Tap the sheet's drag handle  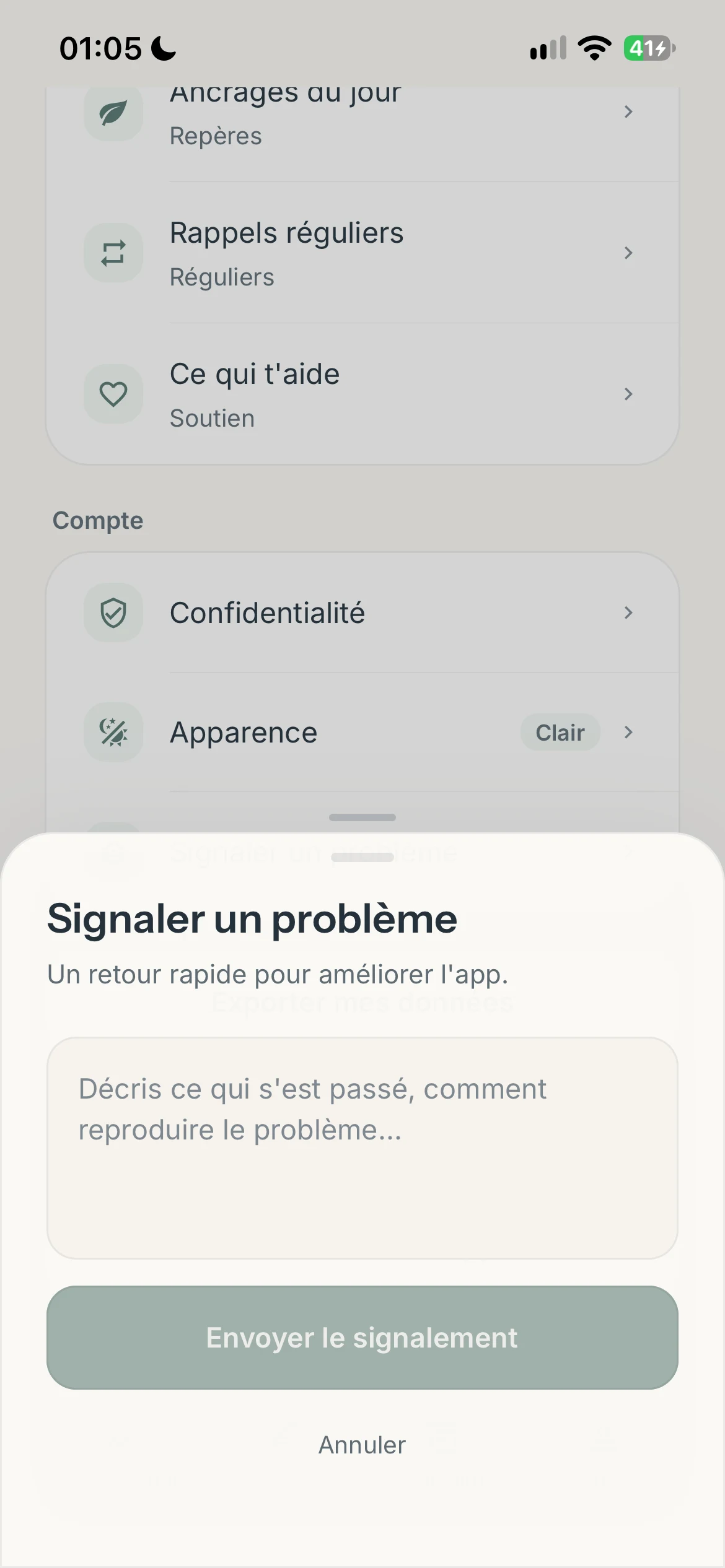[x=362, y=857]
